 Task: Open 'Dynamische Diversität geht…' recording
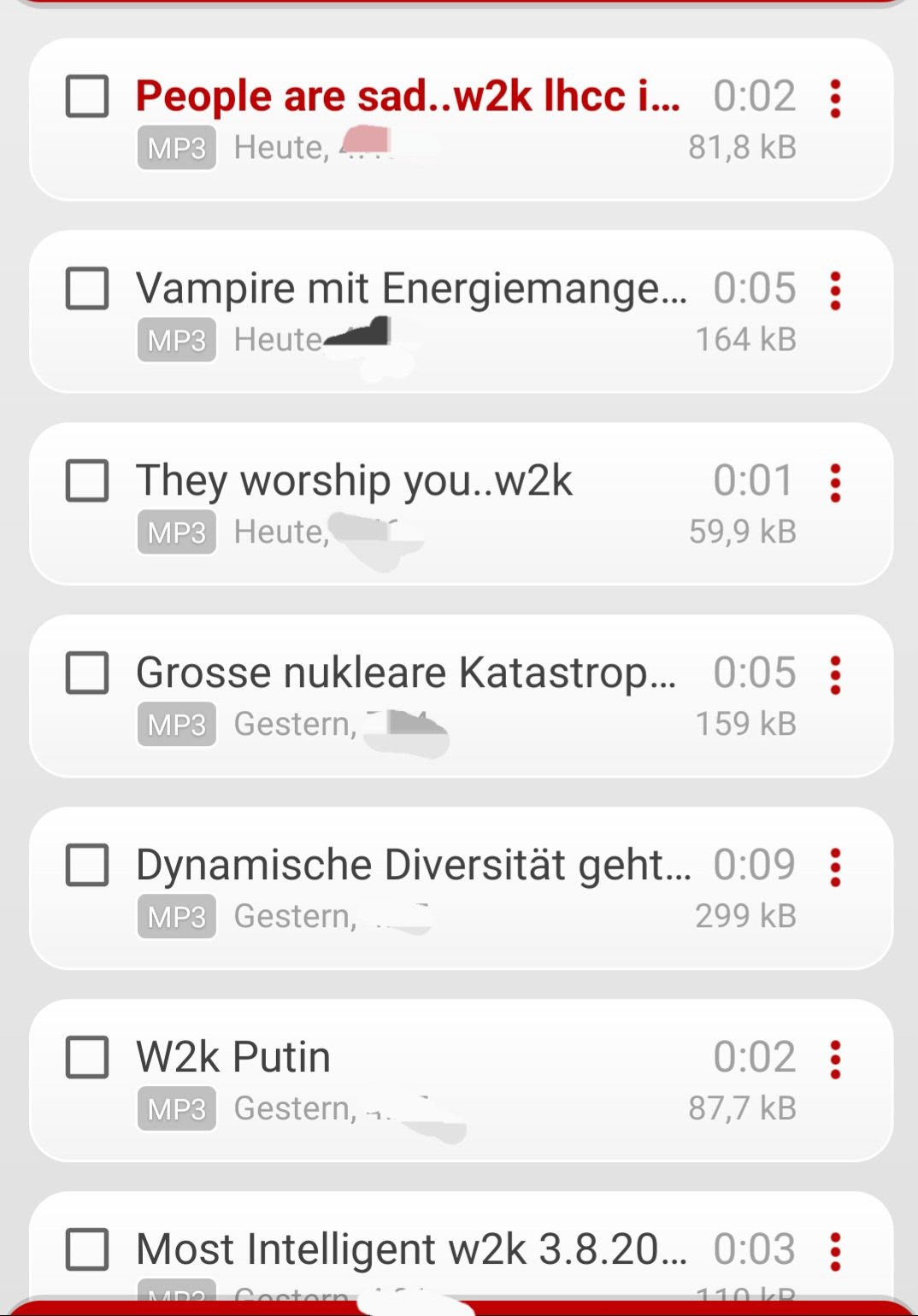coord(414,865)
